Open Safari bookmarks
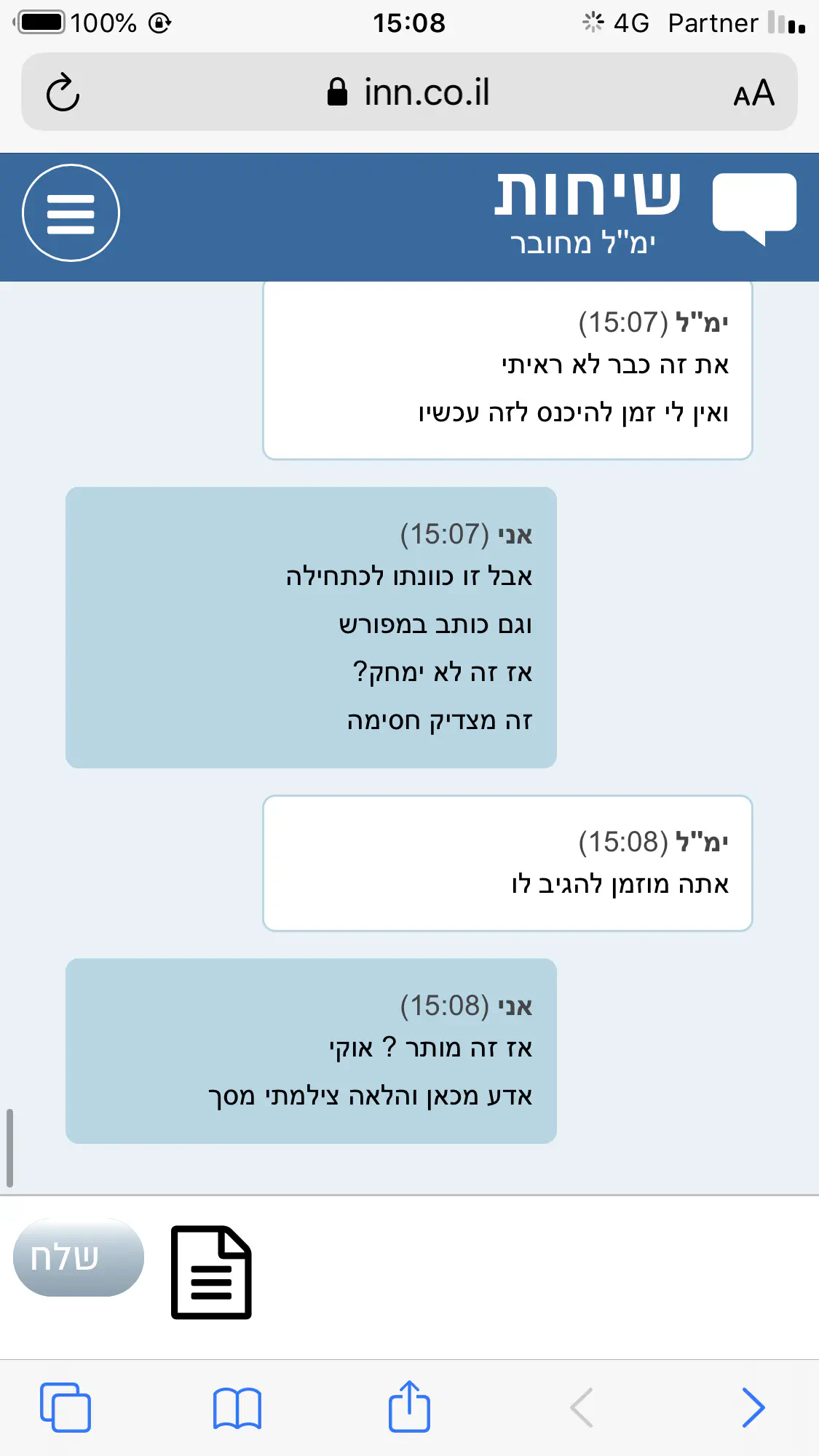The height and width of the screenshot is (1456, 819). (x=237, y=1407)
